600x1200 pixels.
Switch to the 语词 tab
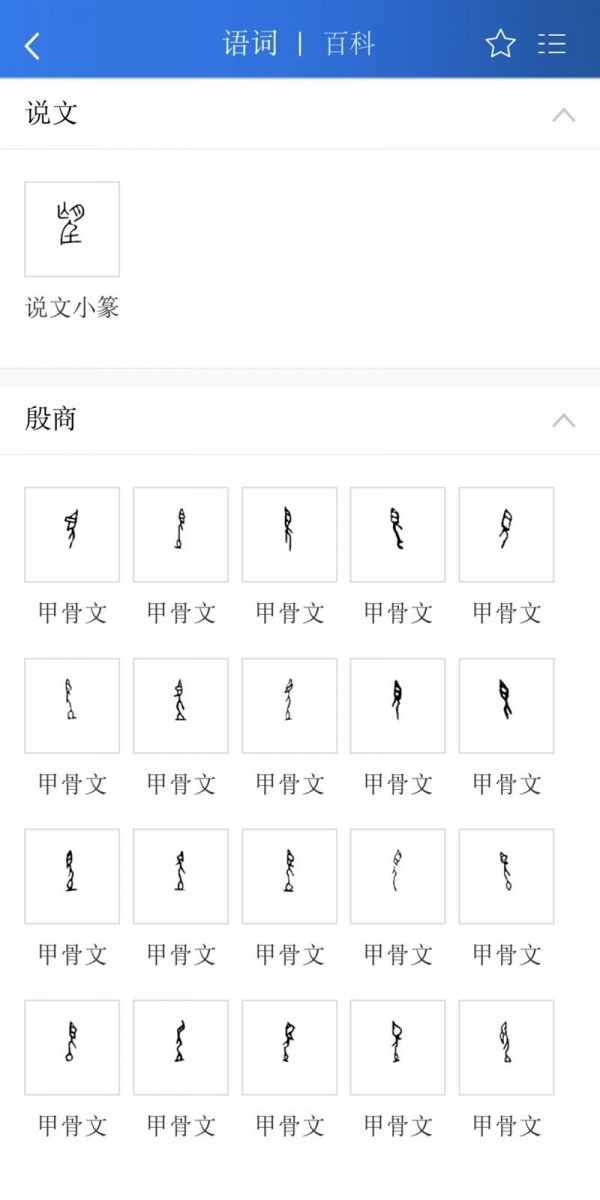(x=250, y=44)
